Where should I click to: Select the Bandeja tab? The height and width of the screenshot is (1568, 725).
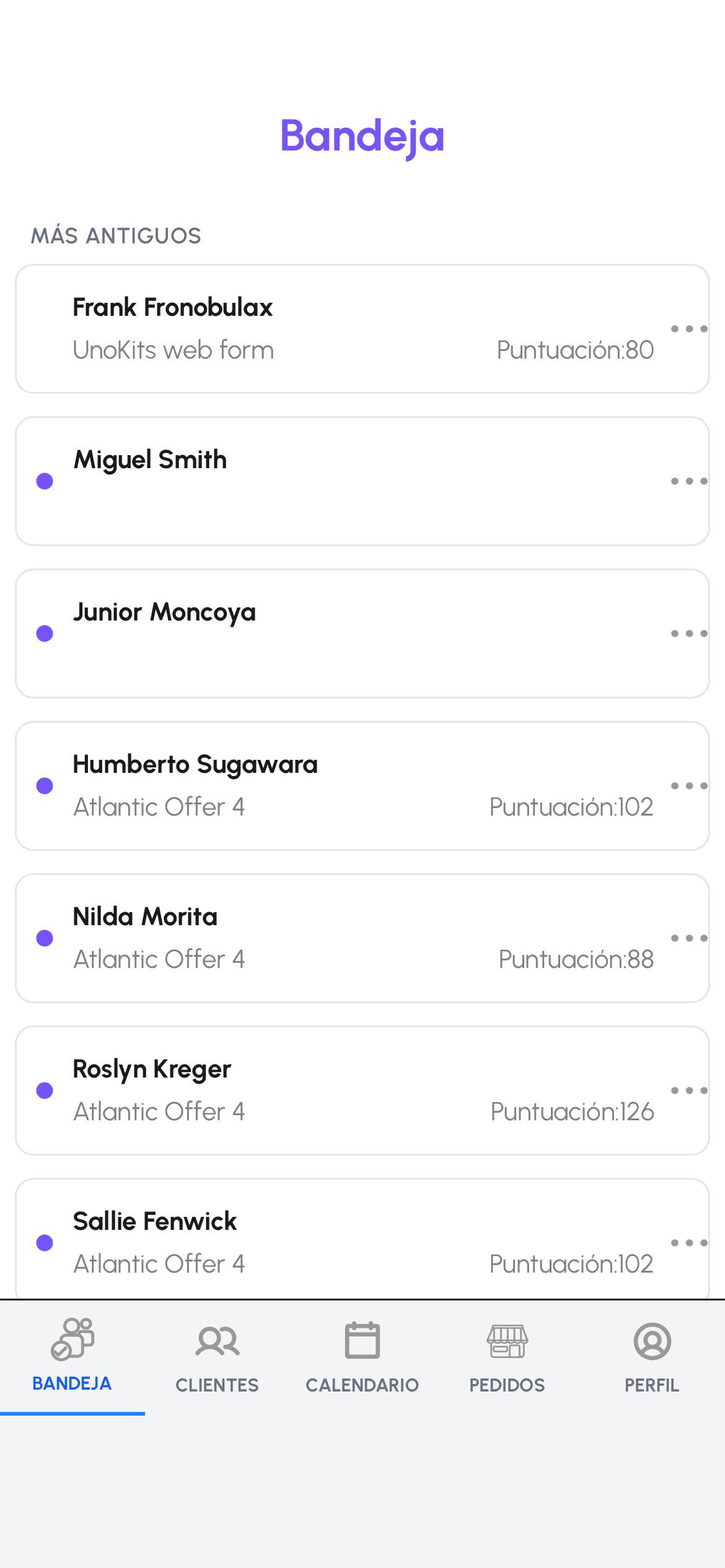[x=72, y=1356]
